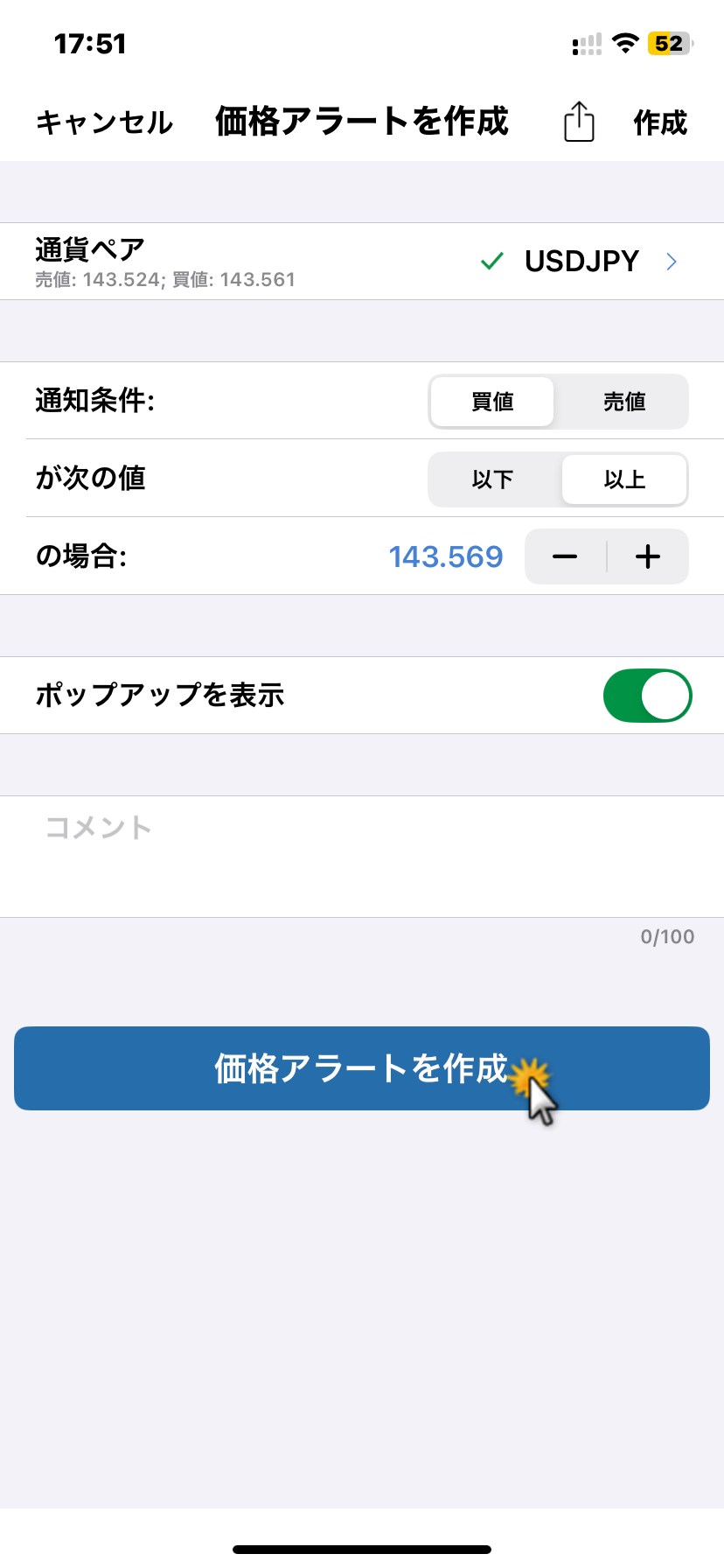Open the share icon in the header
Screen dimensions: 724x1568
click(579, 121)
